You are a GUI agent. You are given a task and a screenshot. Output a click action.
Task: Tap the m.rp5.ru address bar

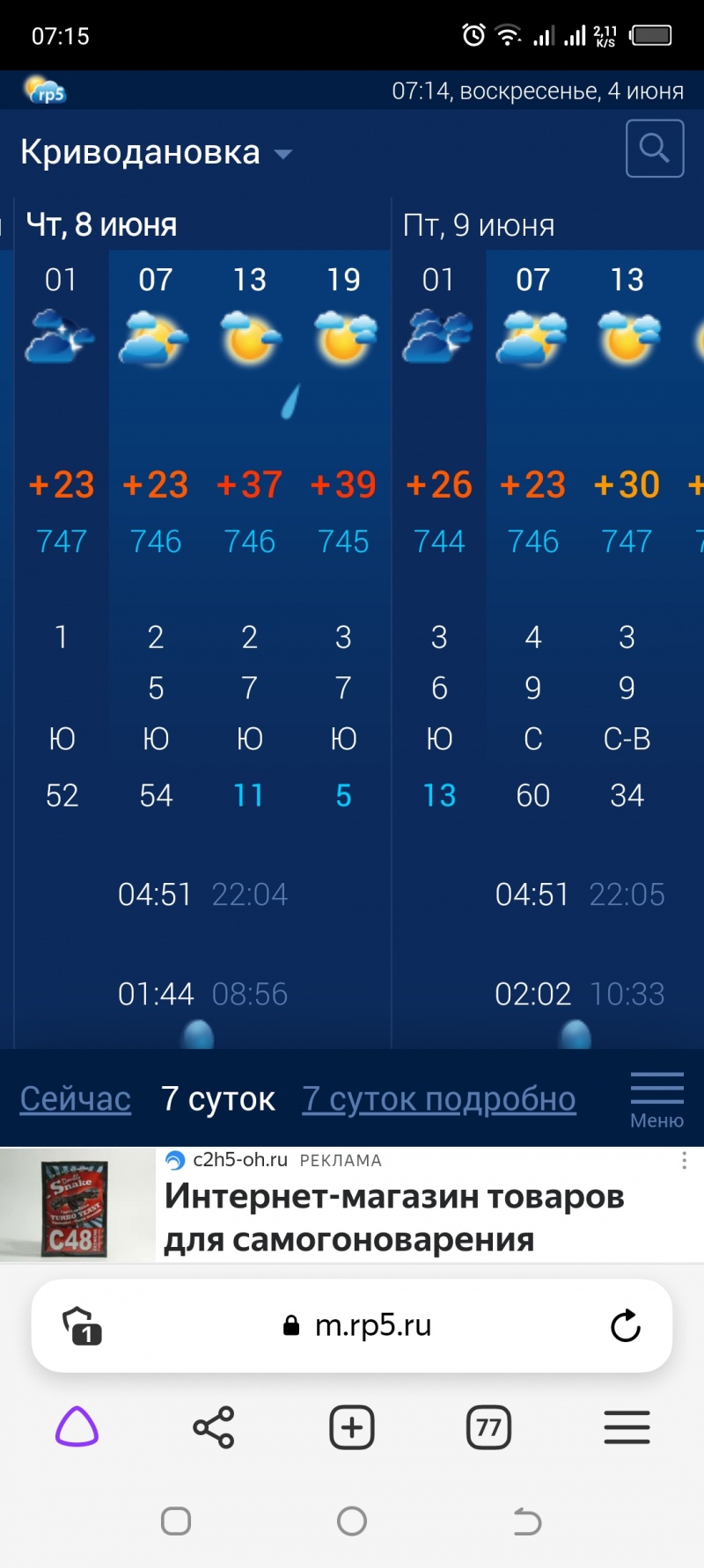[x=372, y=1325]
